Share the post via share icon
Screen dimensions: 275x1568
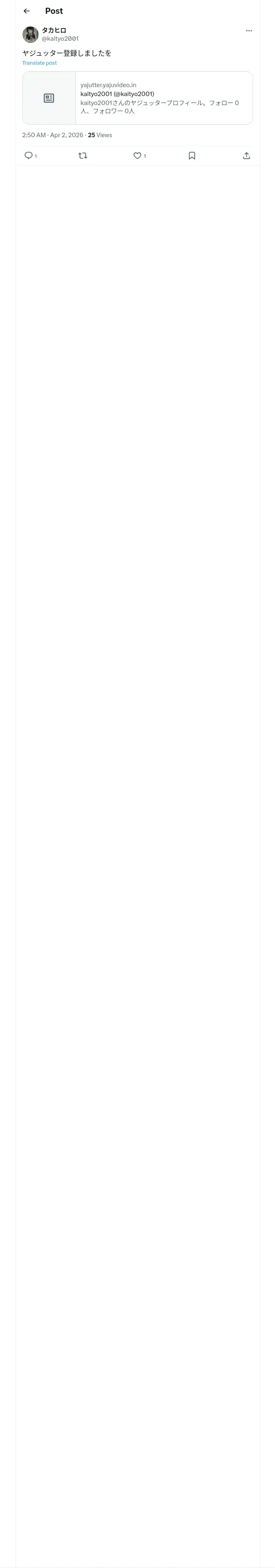point(246,156)
